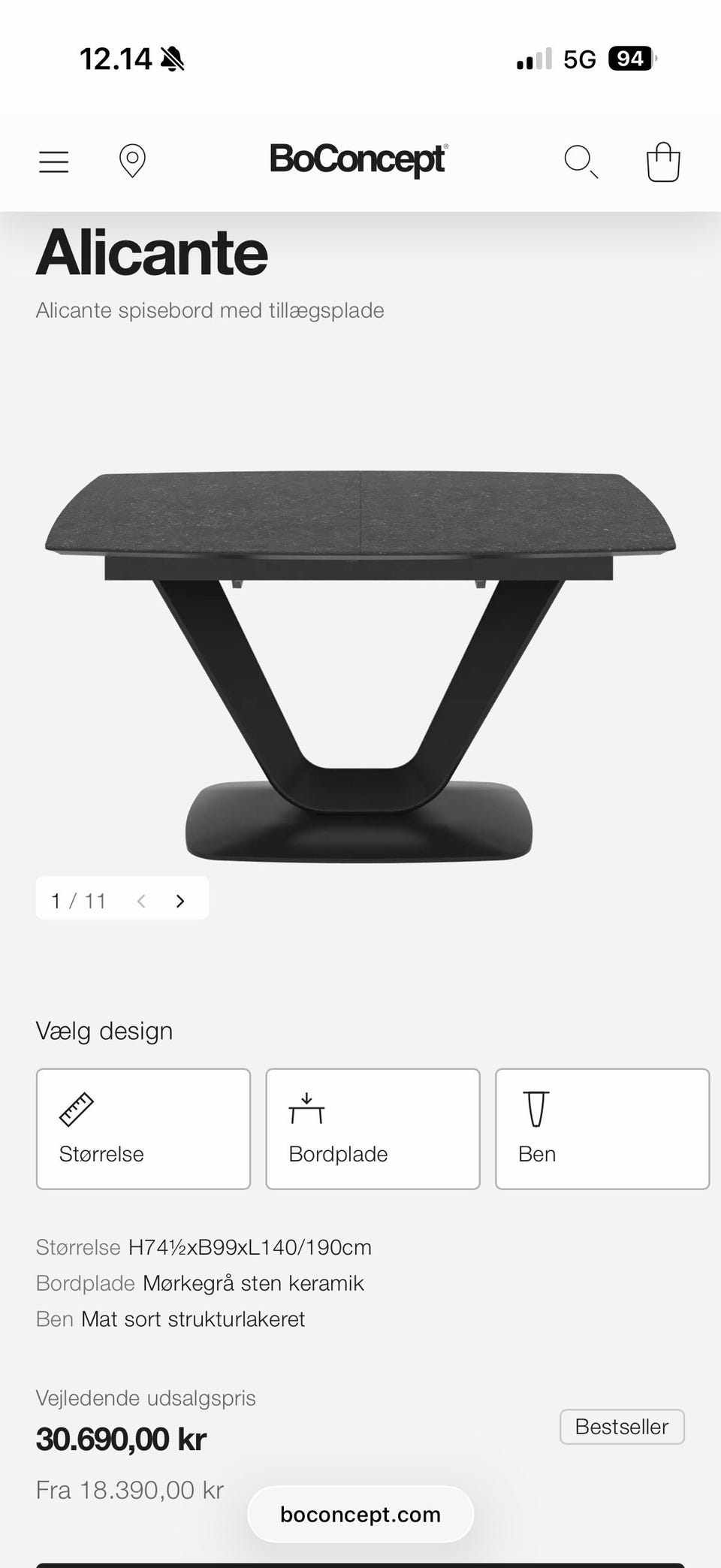This screenshot has height=1568, width=721.
Task: Open the shopping bag
Action: [663, 162]
